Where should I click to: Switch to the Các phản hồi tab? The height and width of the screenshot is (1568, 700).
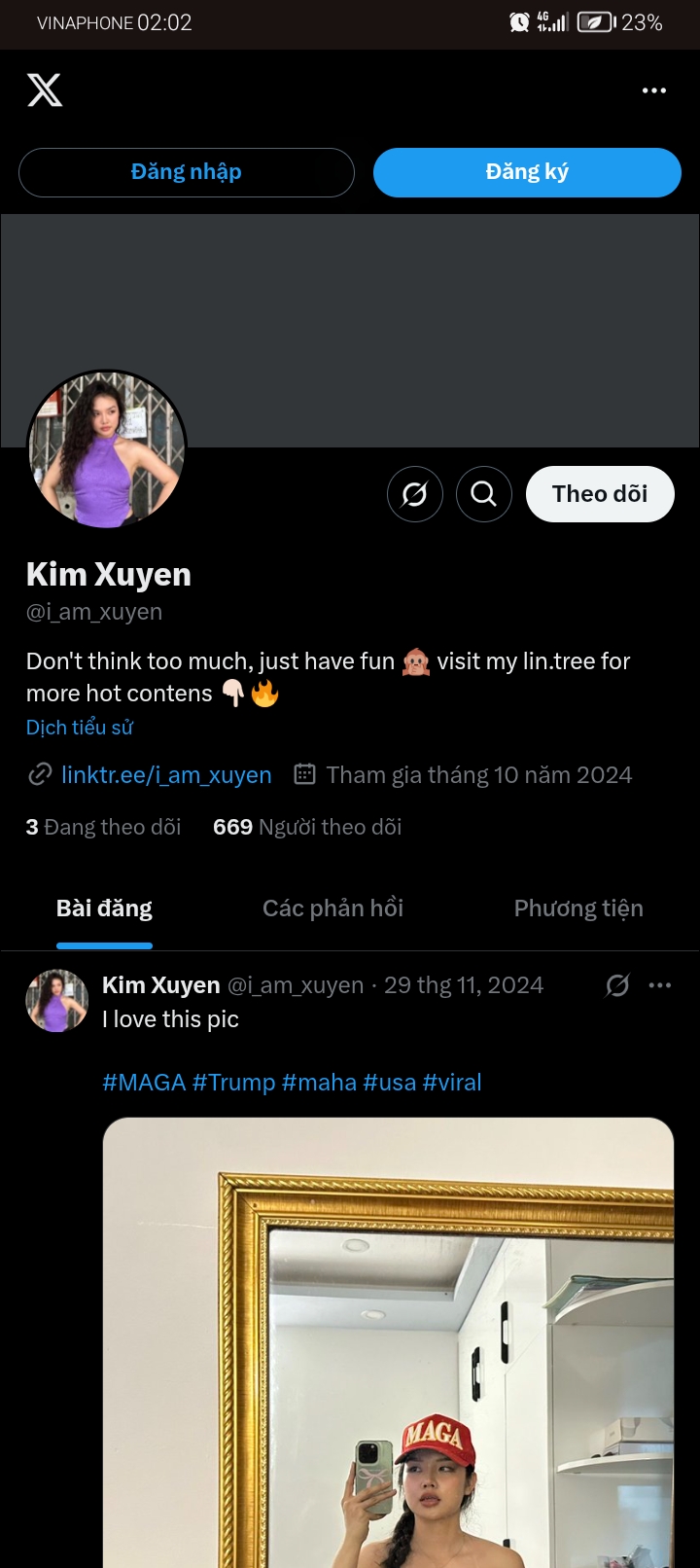pyautogui.click(x=332, y=909)
